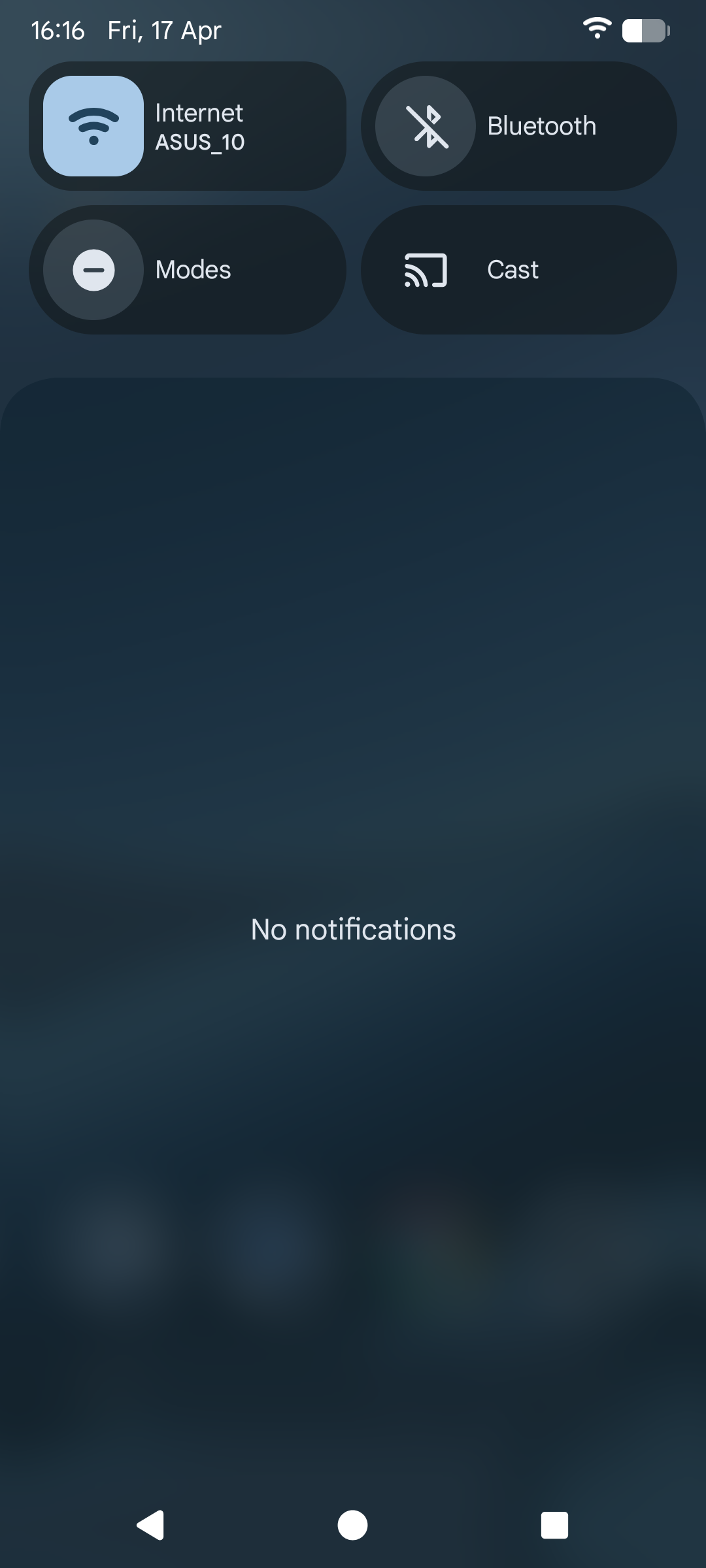
Task: Open the Bluetooth tile panel
Action: pos(569,126)
